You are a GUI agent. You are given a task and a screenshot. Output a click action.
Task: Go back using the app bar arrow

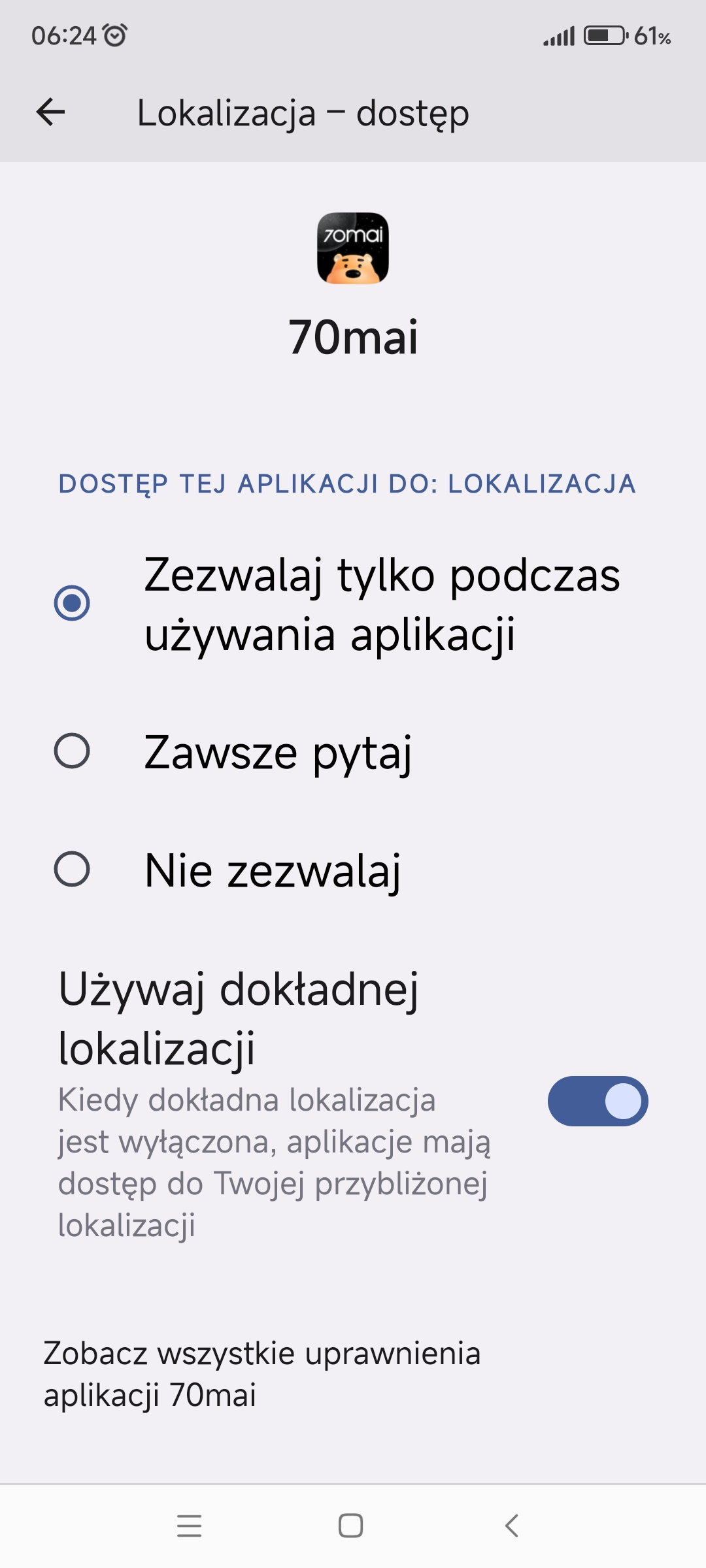click(x=50, y=112)
